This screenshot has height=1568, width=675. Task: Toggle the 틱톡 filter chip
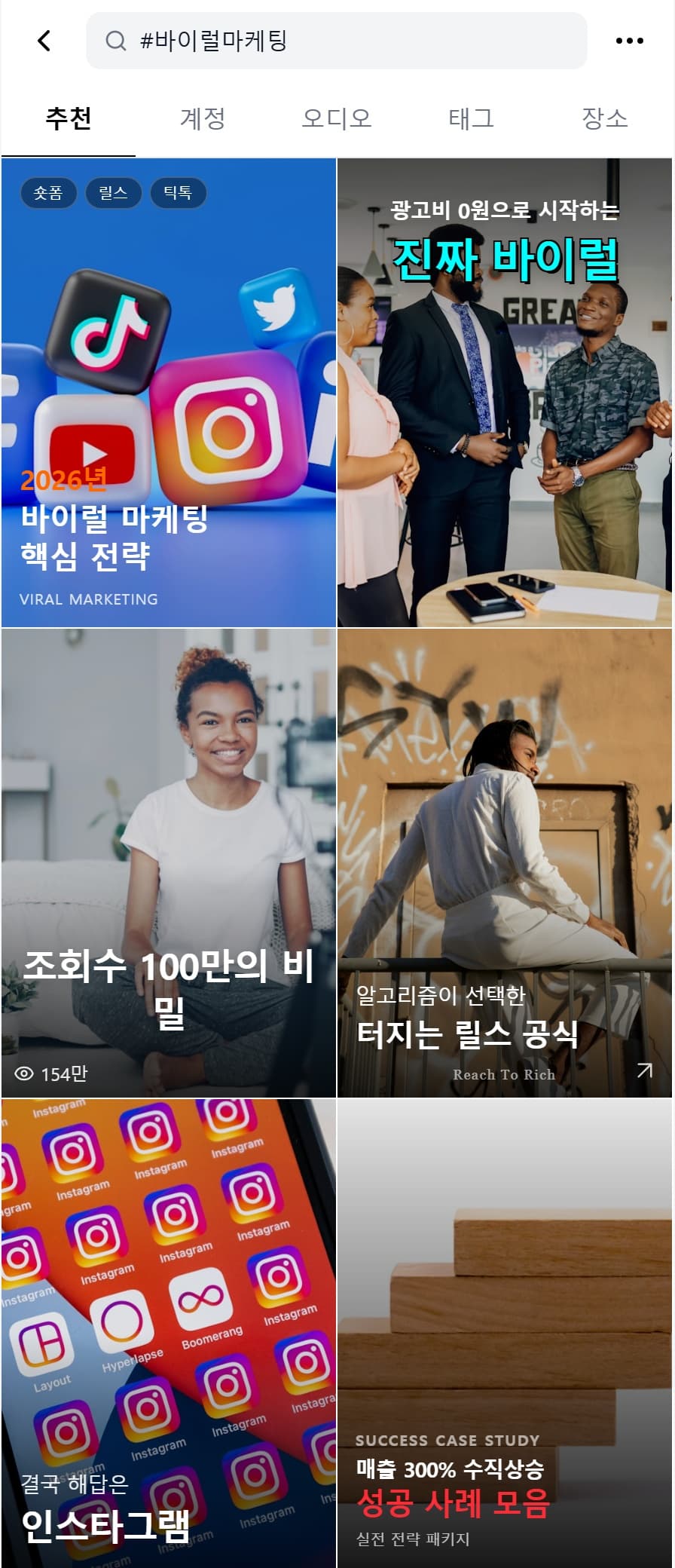click(178, 192)
